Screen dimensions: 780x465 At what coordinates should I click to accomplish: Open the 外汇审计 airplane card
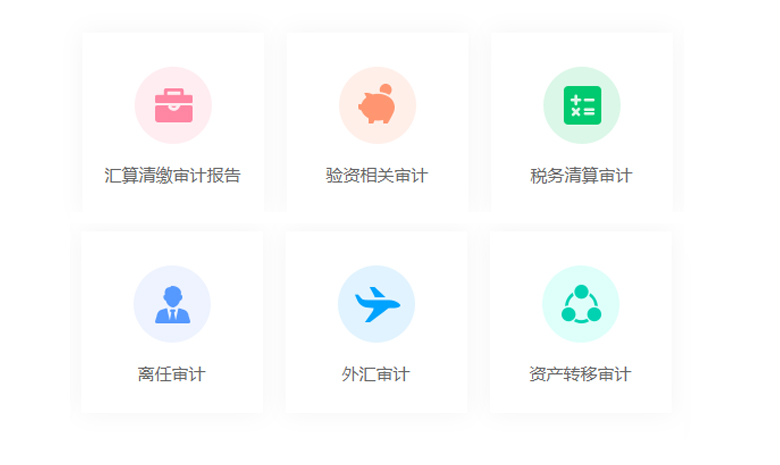pos(376,323)
